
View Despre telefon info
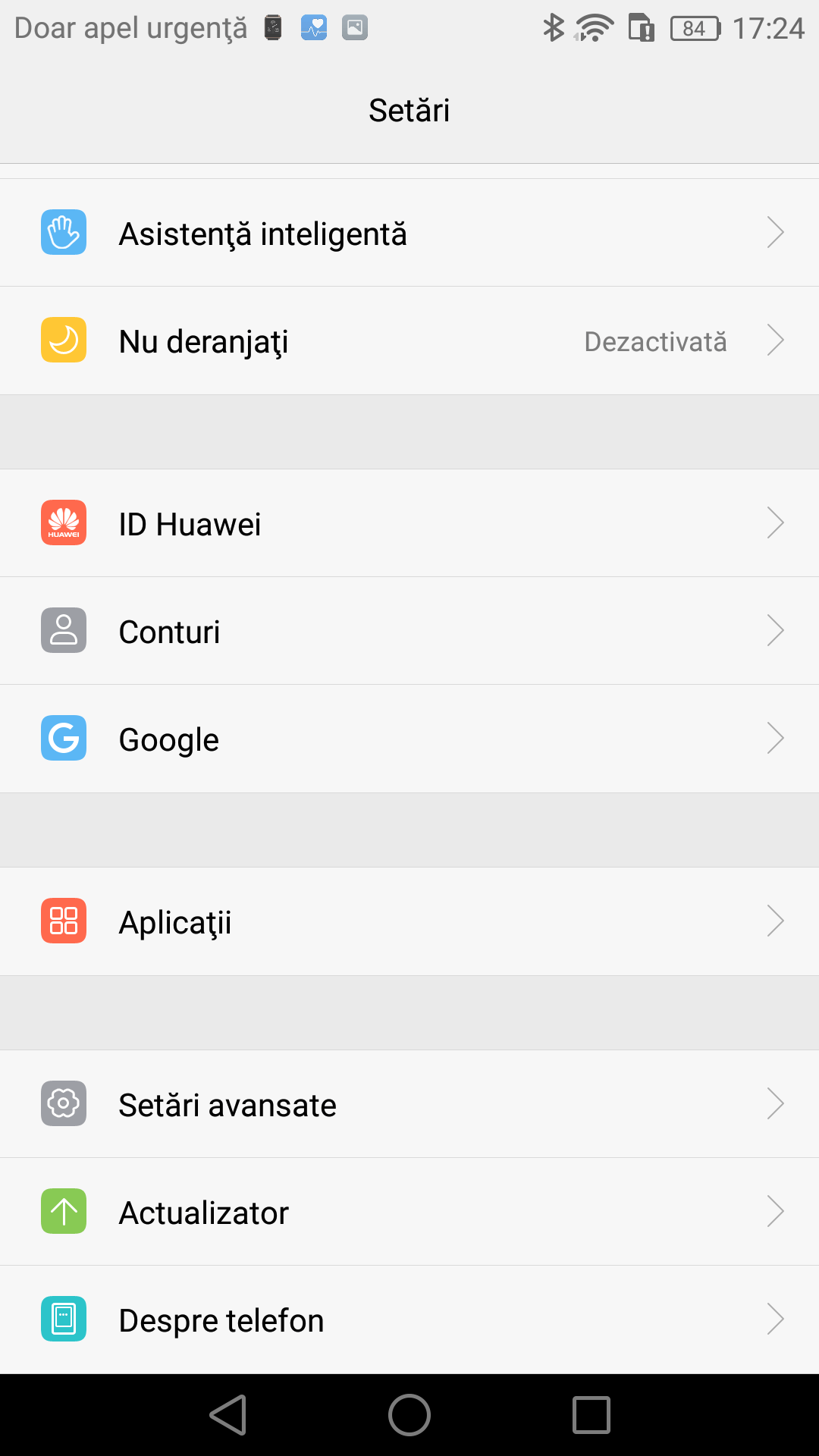[x=409, y=1319]
